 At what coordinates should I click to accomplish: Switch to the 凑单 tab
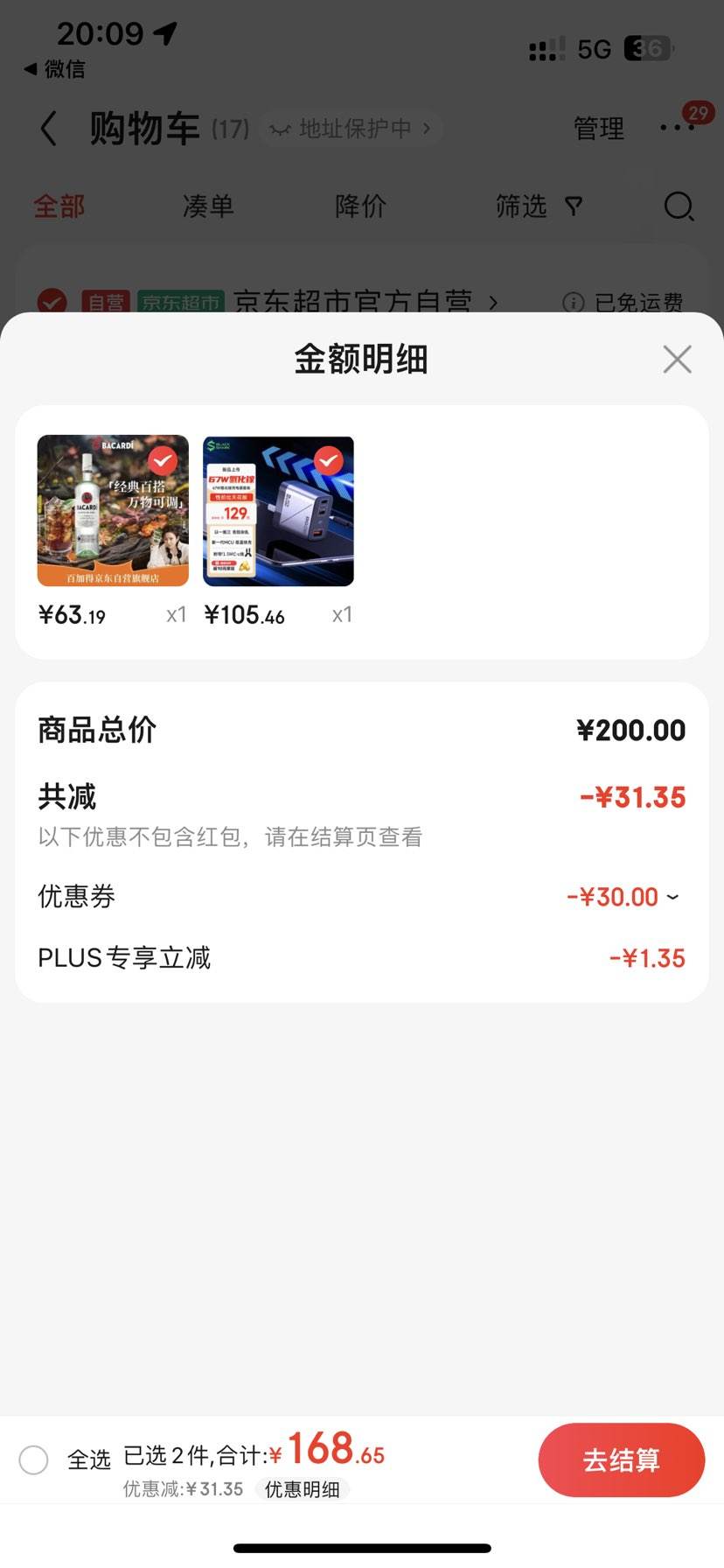point(208,206)
